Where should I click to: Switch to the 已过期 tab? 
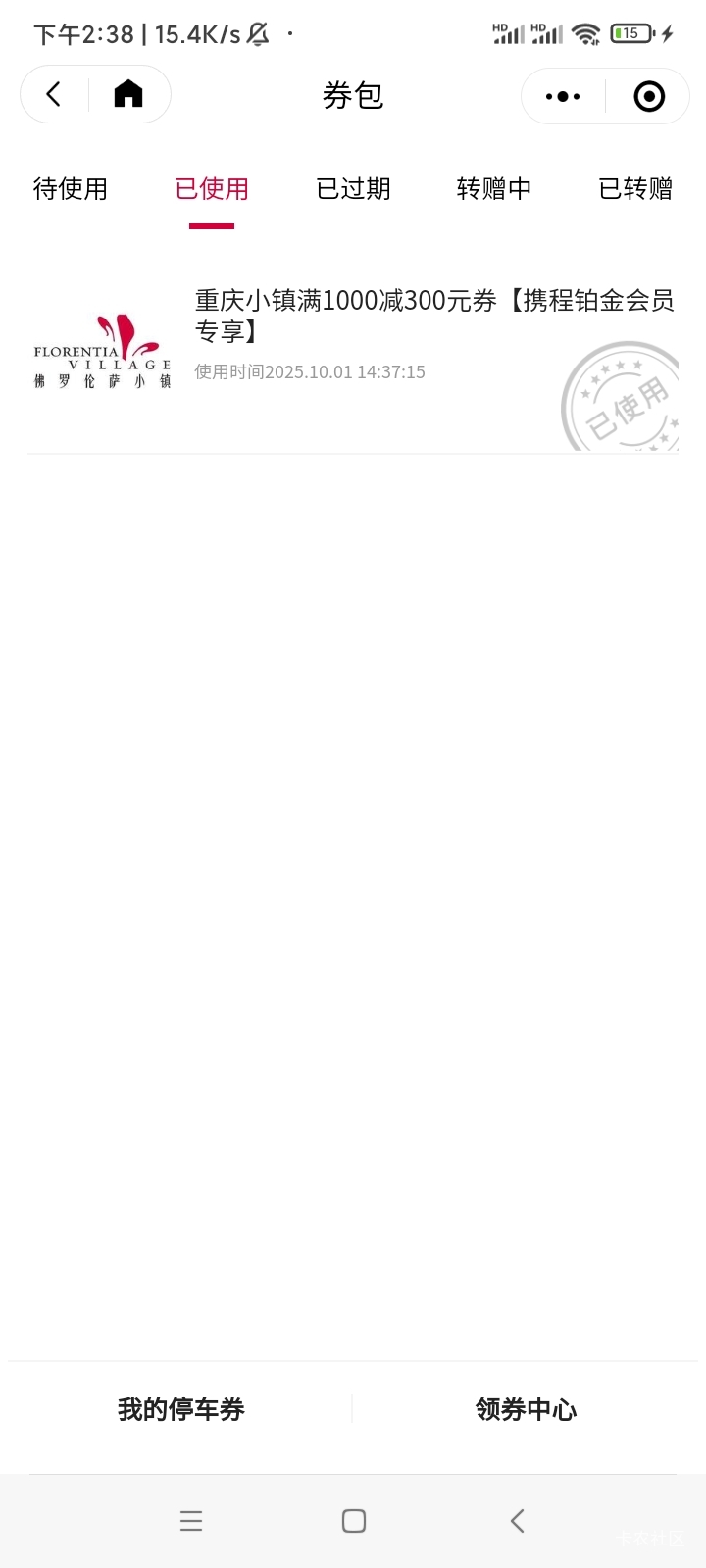click(353, 188)
